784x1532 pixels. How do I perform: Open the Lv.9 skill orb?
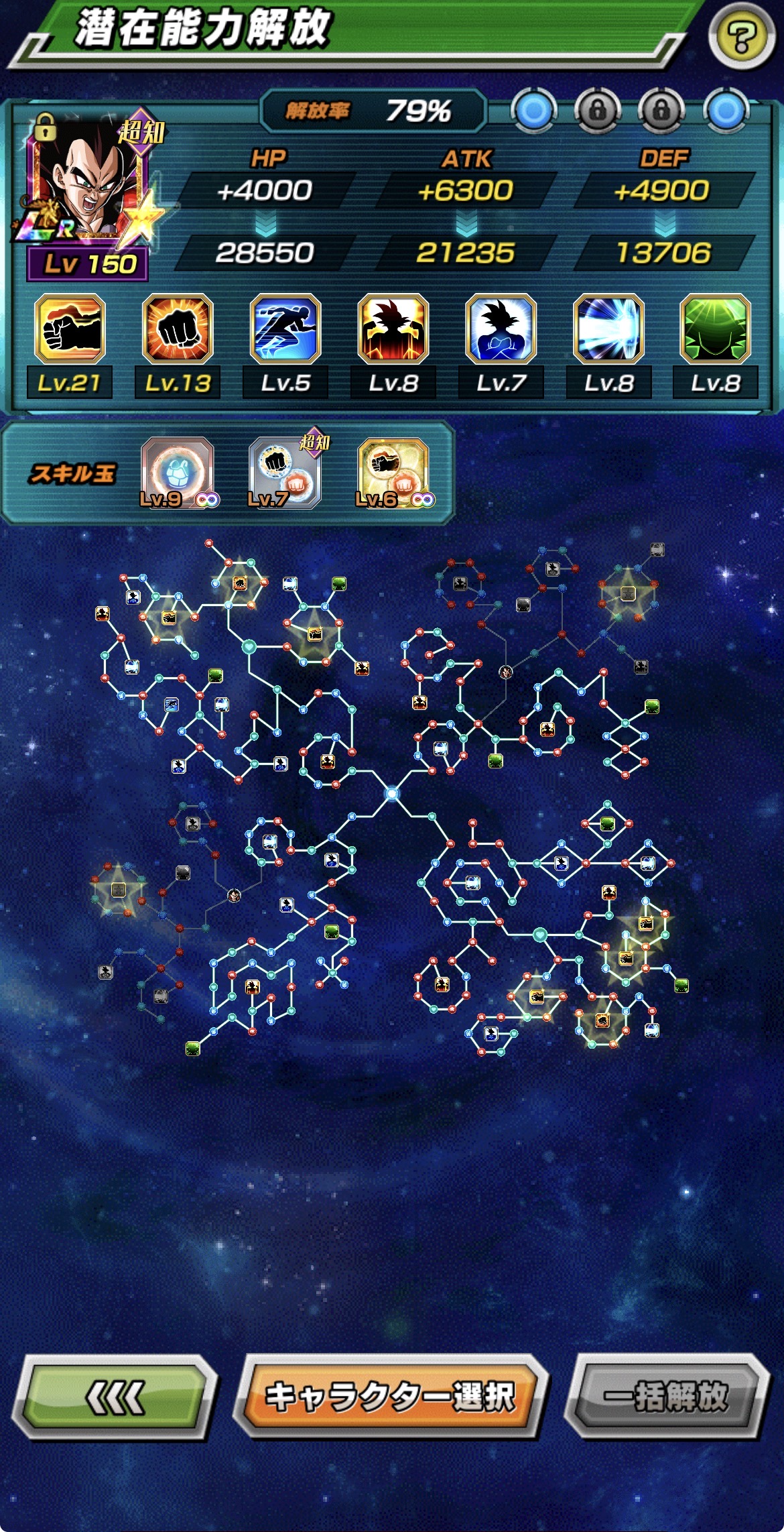pyautogui.click(x=178, y=472)
